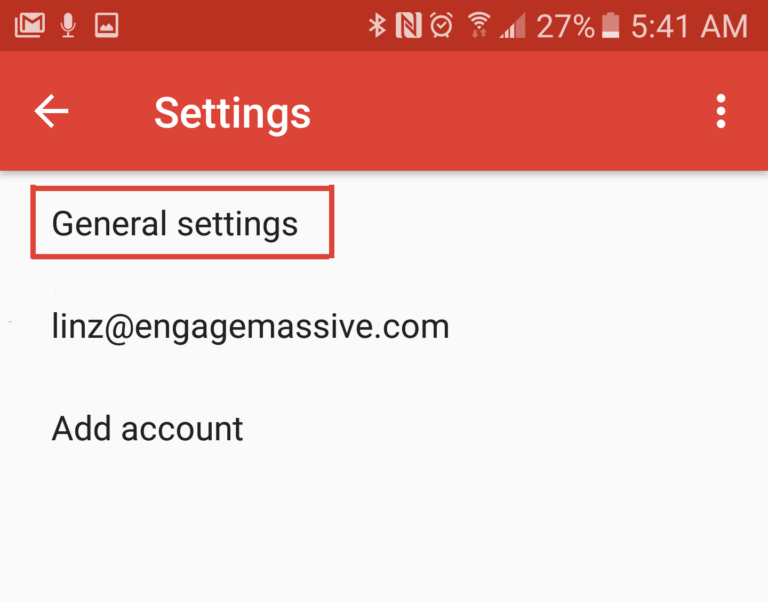Select Add account
Image resolution: width=768 pixels, height=602 pixels.
pyautogui.click(x=147, y=429)
